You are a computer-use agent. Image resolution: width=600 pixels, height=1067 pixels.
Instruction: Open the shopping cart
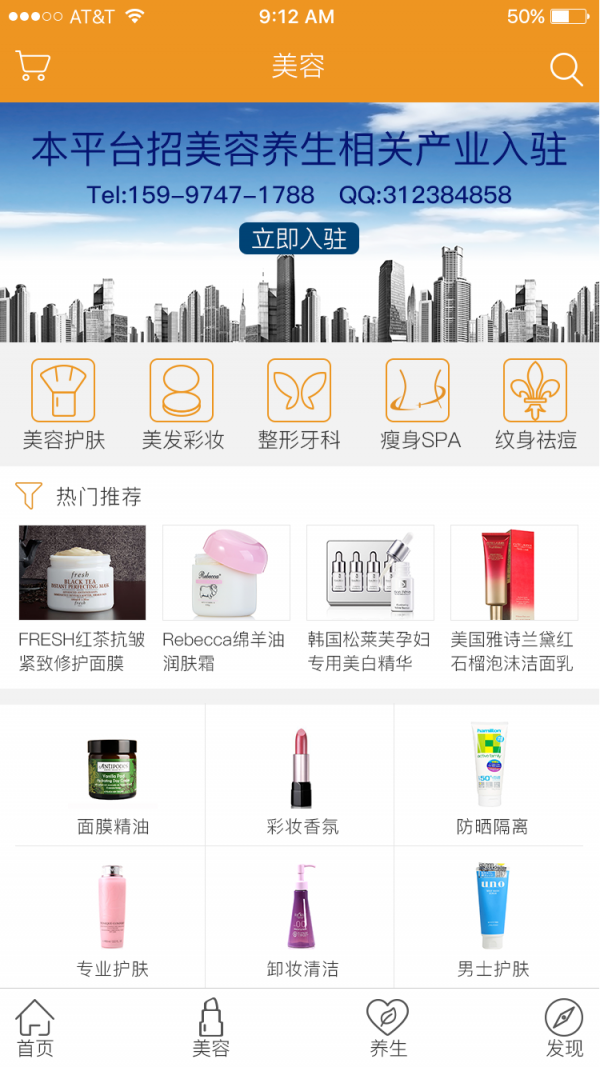[x=33, y=67]
